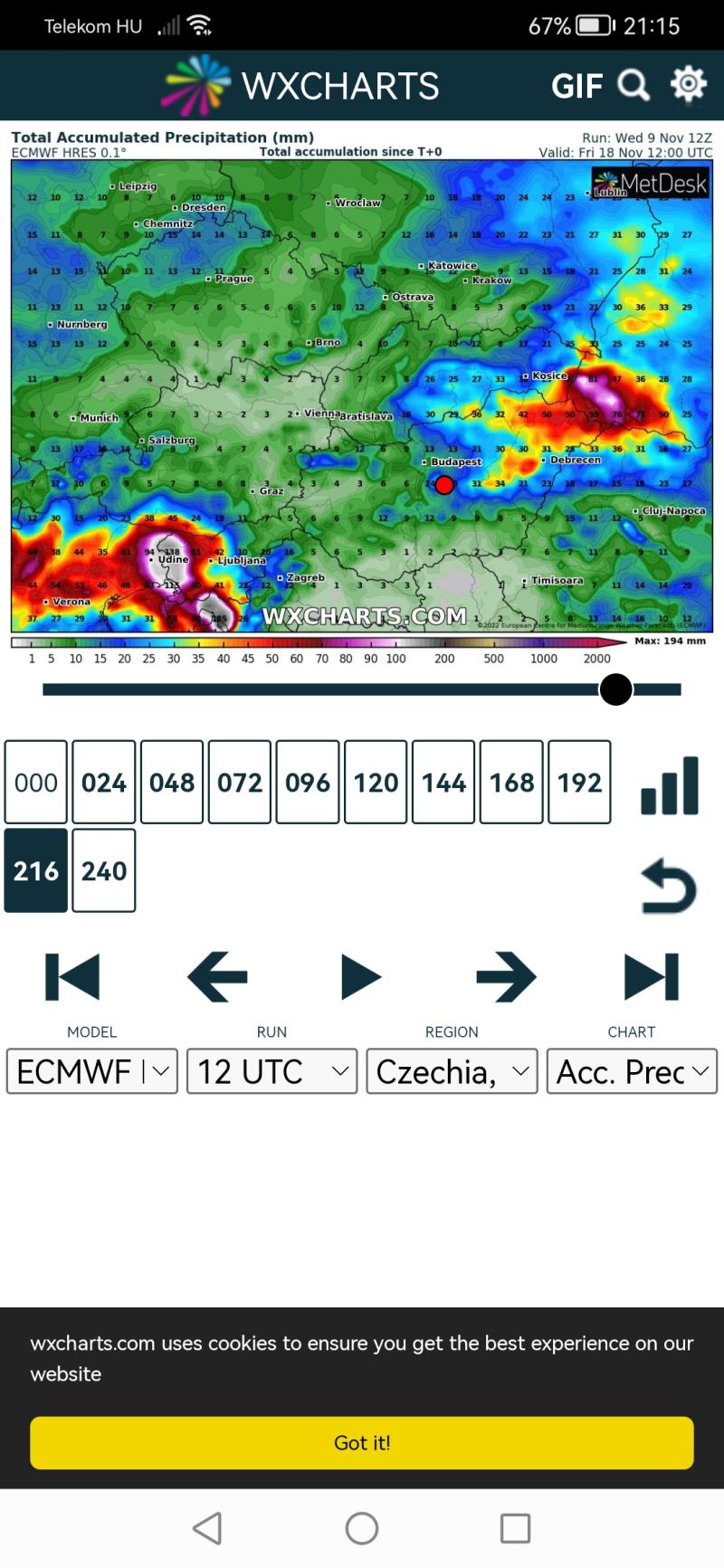This screenshot has width=724, height=1568.
Task: Select forecast hour 192
Action: pyautogui.click(x=579, y=782)
